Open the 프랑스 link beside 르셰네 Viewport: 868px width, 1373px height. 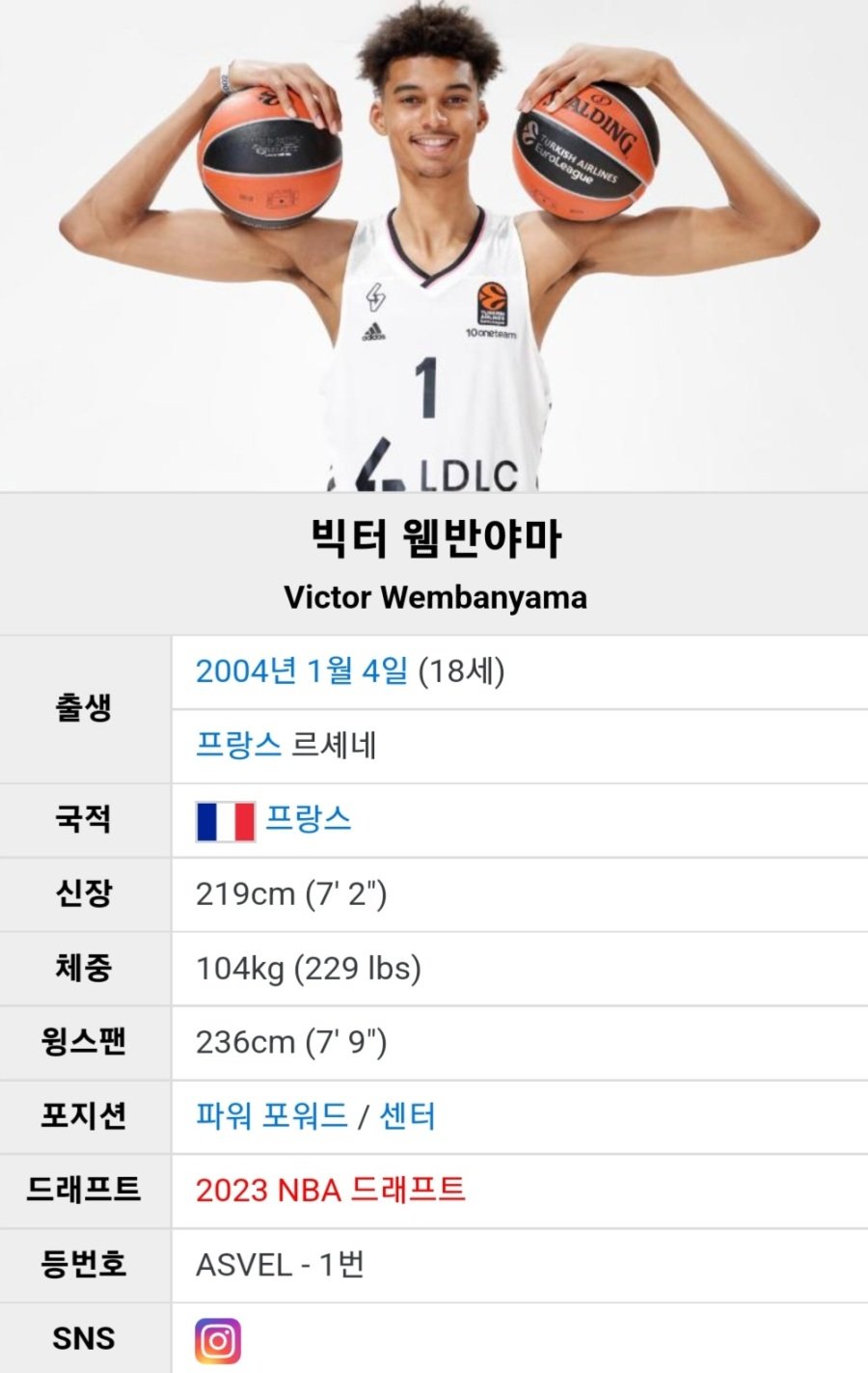(237, 745)
